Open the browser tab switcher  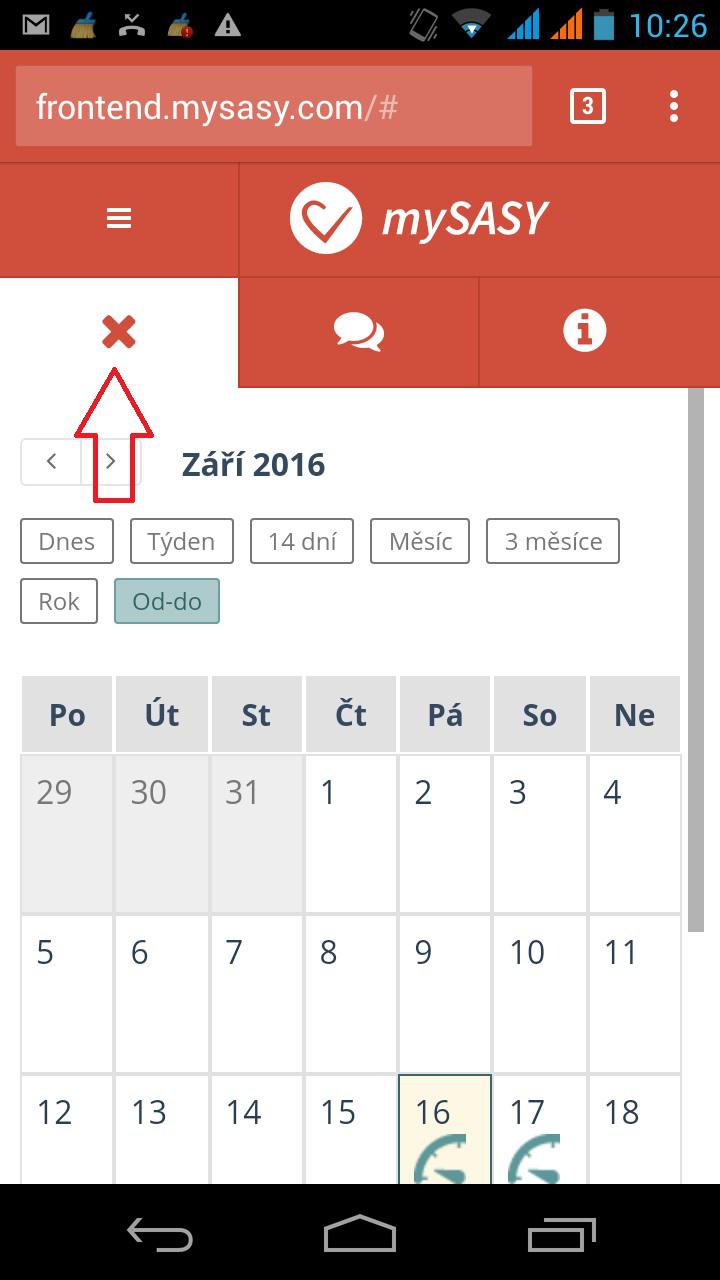(587, 106)
